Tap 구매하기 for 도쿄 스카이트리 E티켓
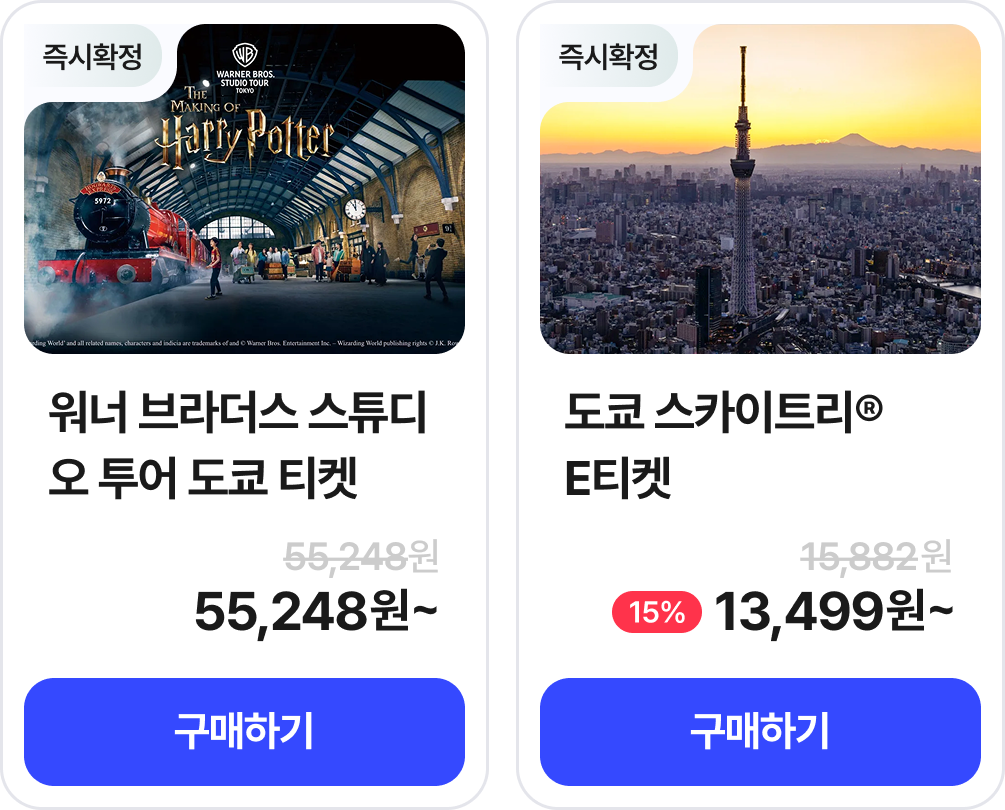 (760, 731)
